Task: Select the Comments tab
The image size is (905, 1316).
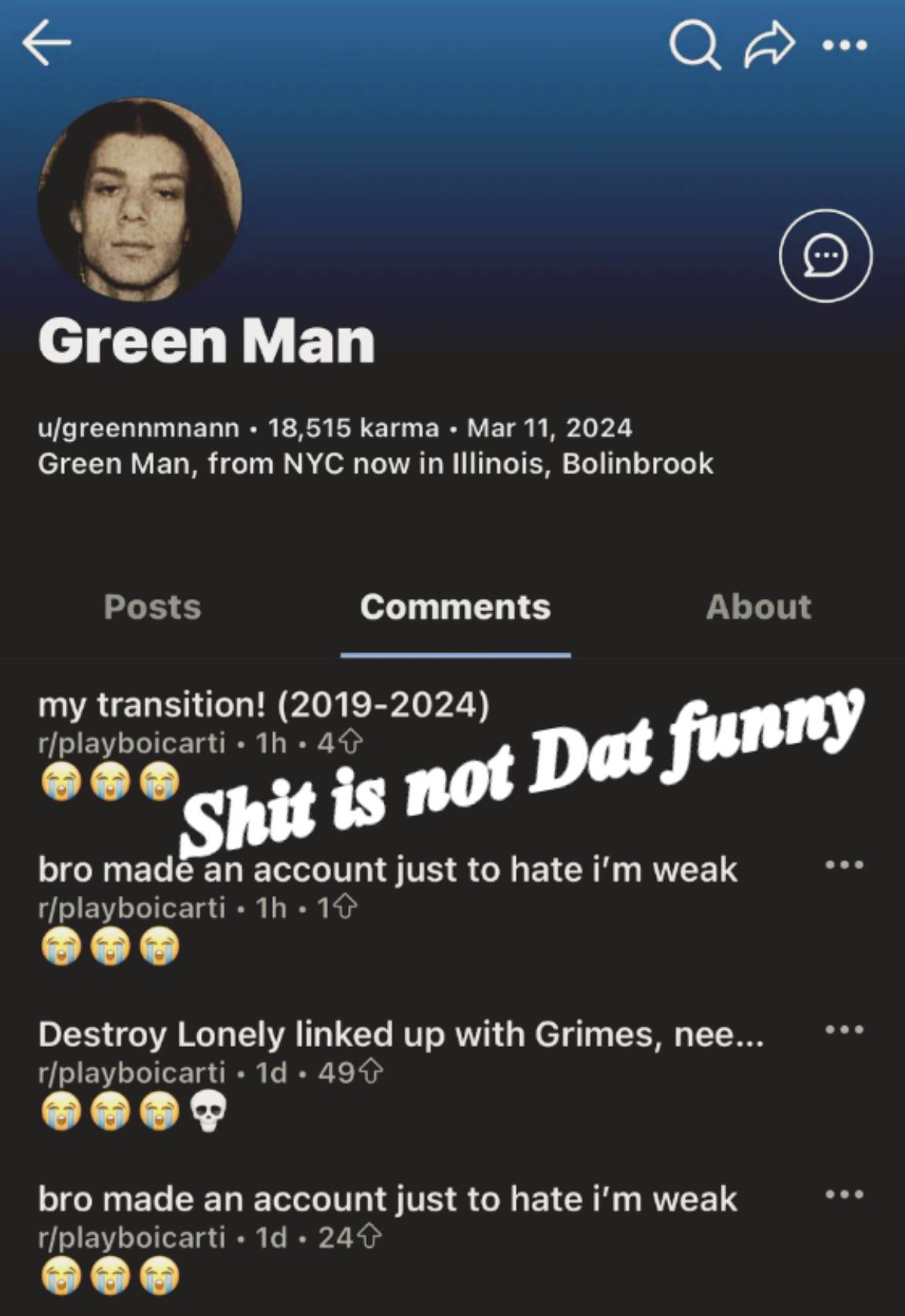Action: [x=455, y=607]
